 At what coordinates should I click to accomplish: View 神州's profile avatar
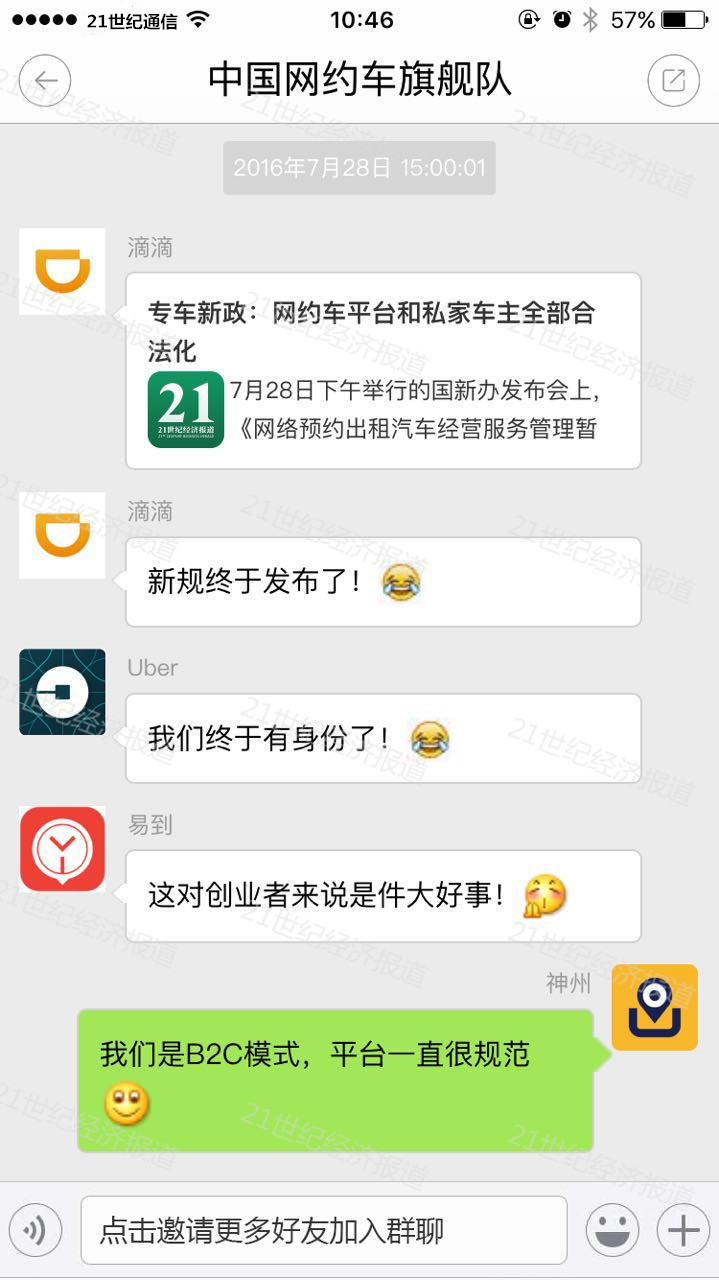click(x=654, y=1007)
